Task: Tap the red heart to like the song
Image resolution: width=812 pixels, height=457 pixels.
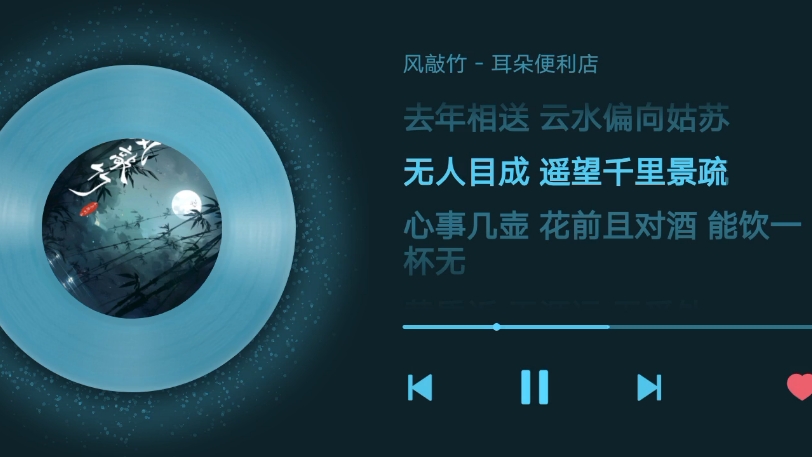Action: 799,387
